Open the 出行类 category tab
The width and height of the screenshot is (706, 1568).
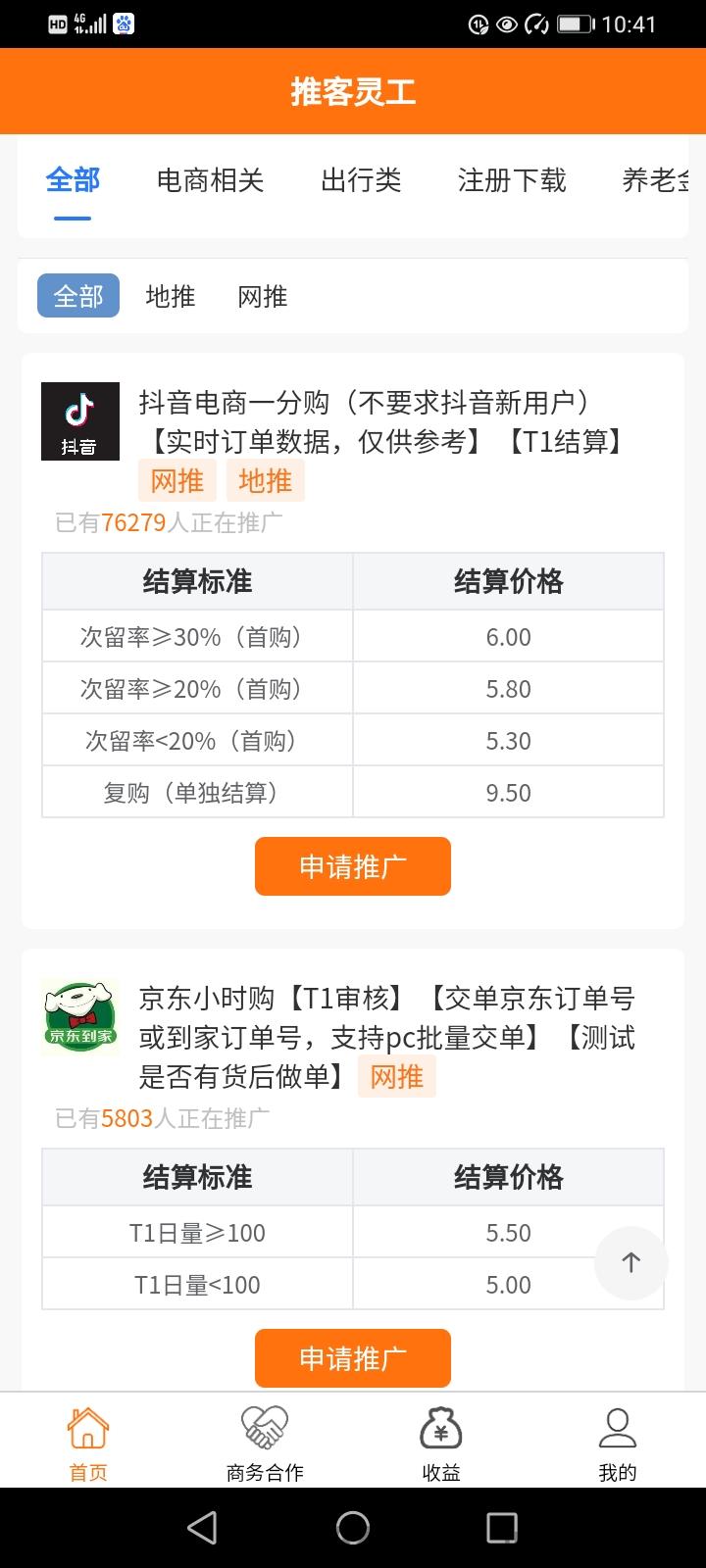coord(361,180)
